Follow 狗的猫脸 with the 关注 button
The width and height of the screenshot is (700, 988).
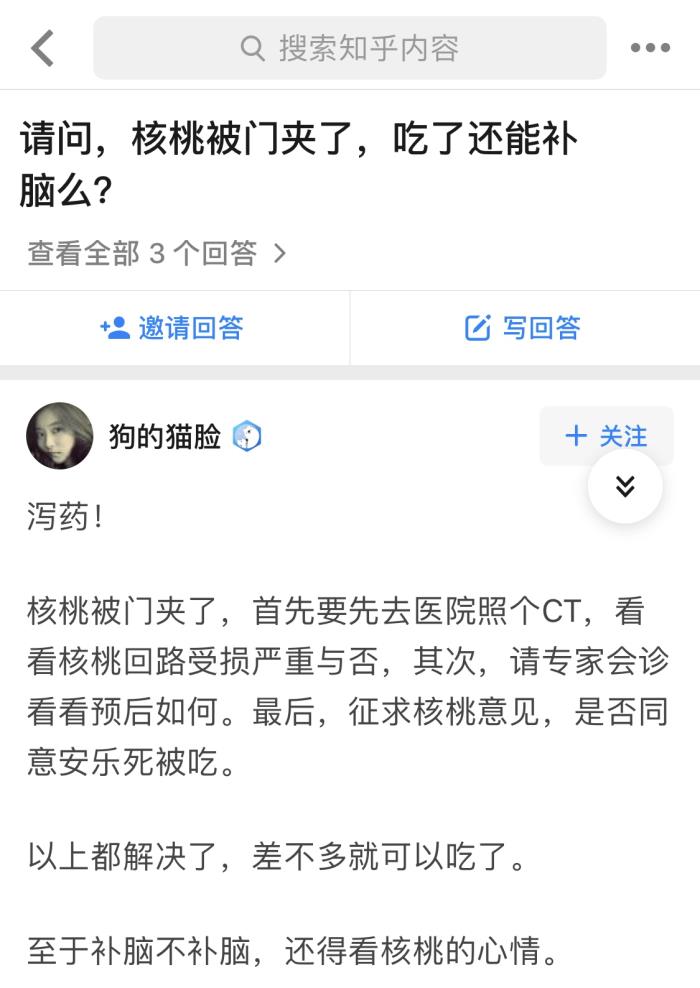pyautogui.click(x=606, y=436)
